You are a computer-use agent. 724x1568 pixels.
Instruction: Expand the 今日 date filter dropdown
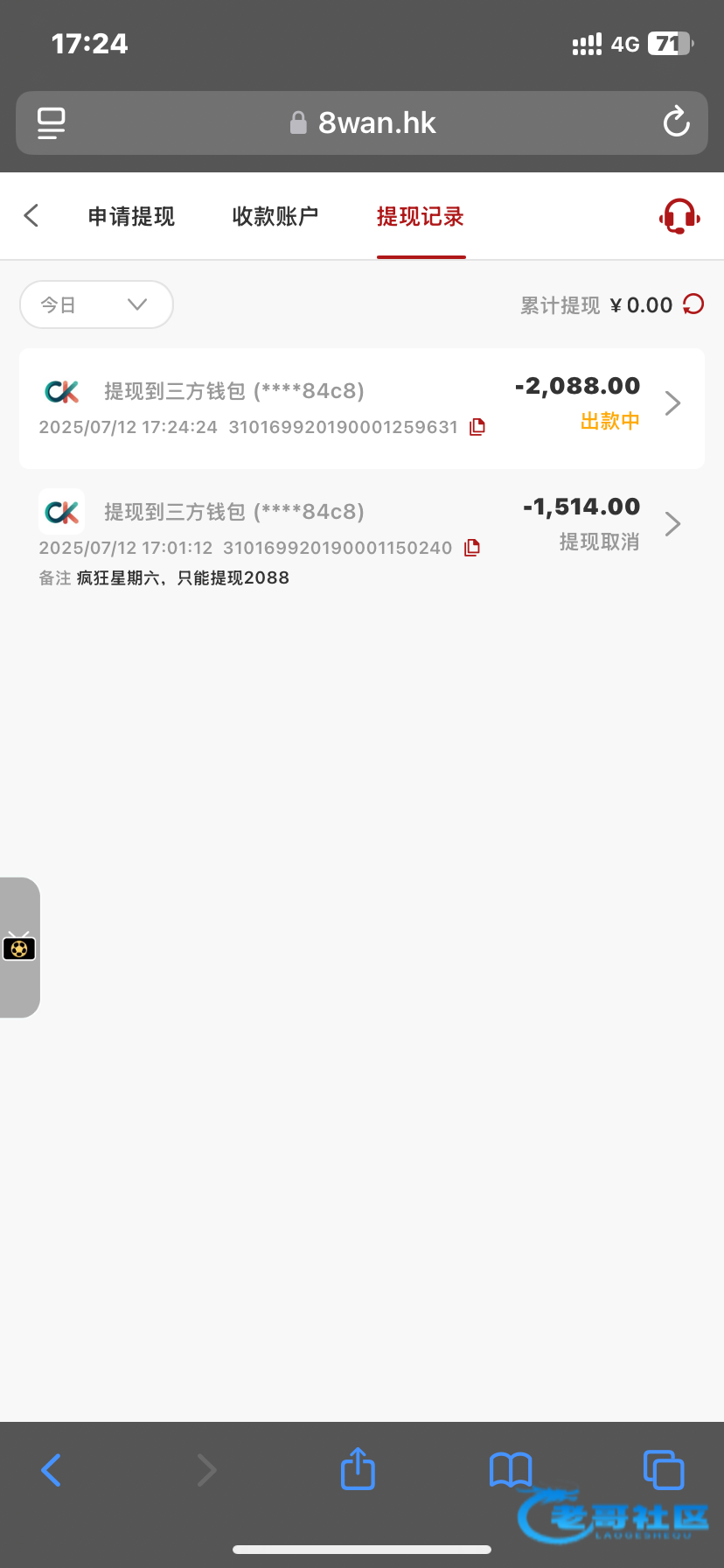[96, 304]
